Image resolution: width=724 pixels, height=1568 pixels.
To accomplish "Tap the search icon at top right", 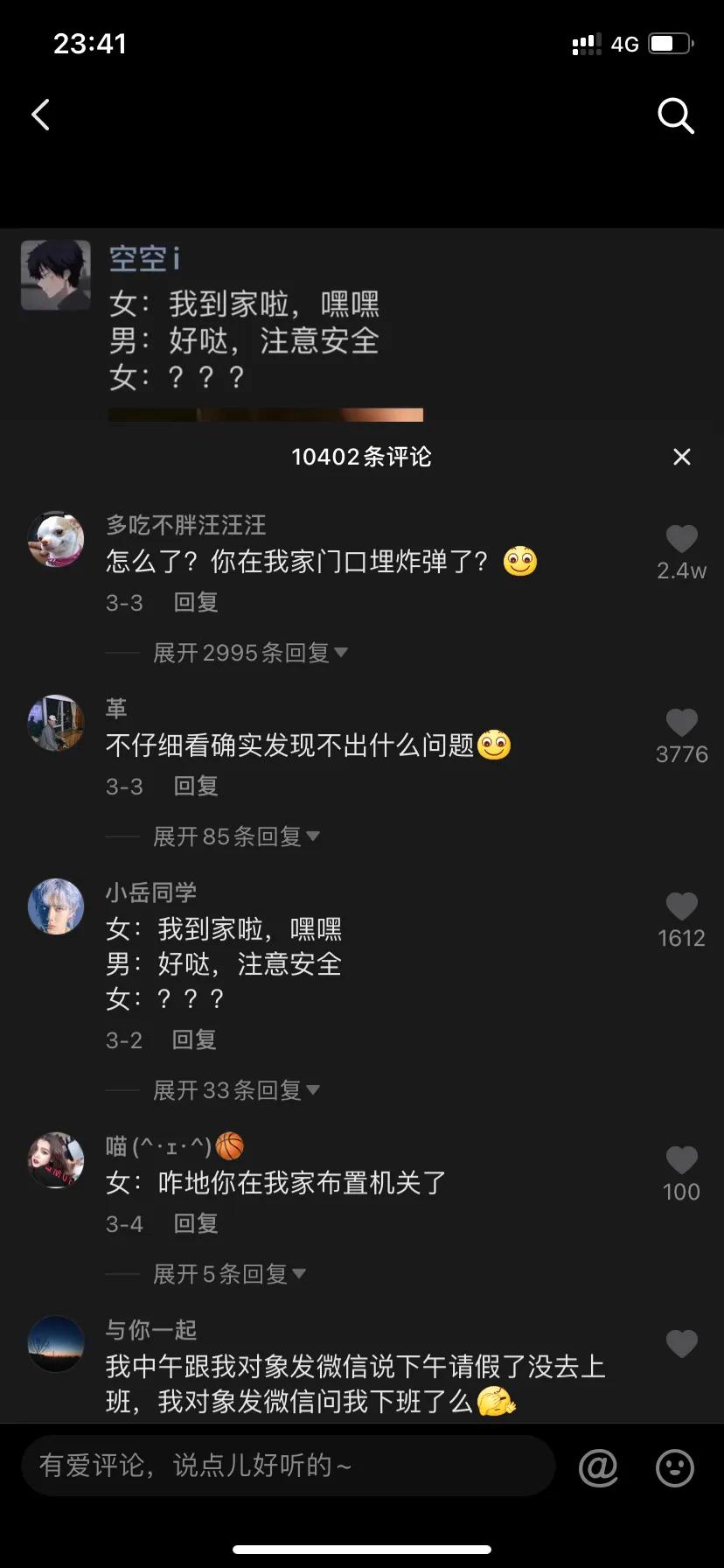I will pos(674,115).
